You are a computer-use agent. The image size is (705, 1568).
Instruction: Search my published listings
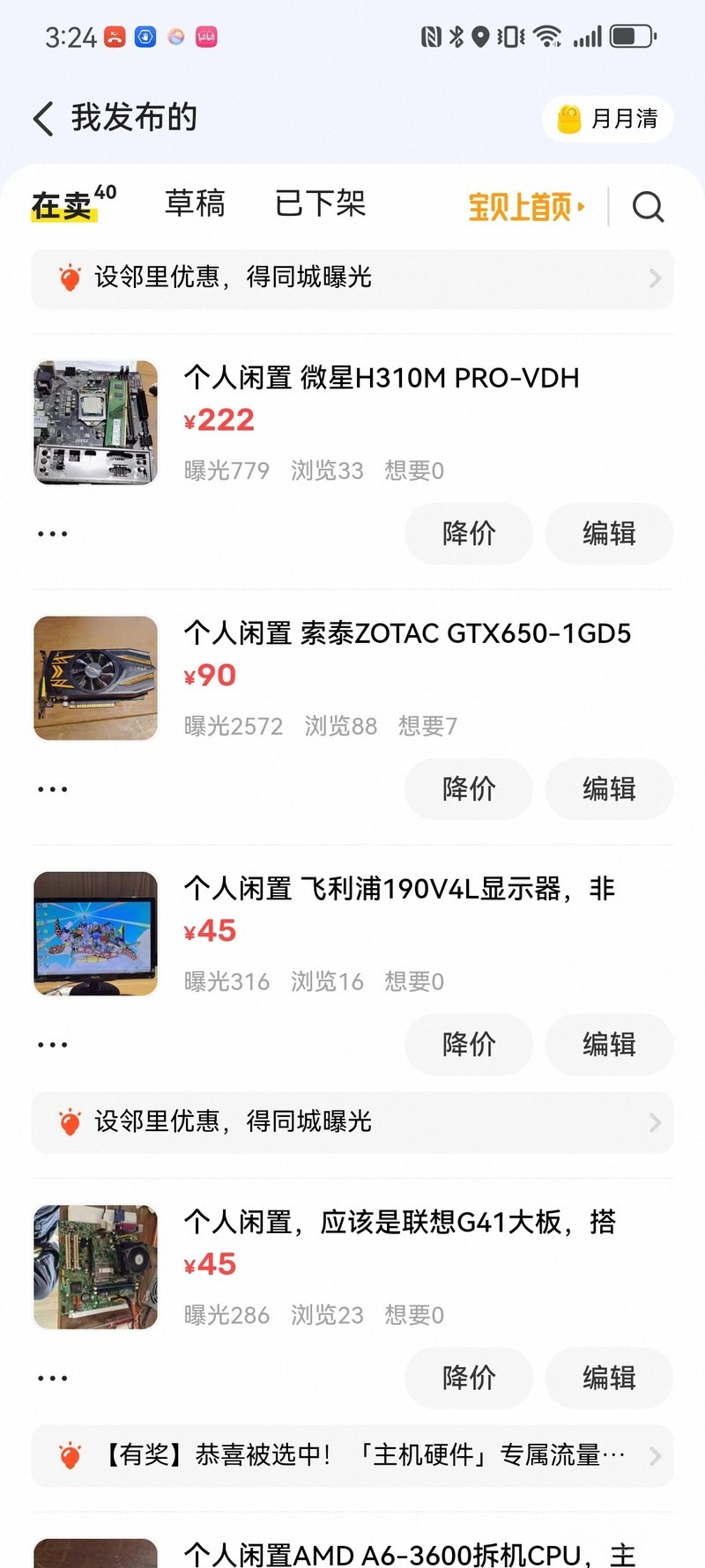tap(648, 207)
